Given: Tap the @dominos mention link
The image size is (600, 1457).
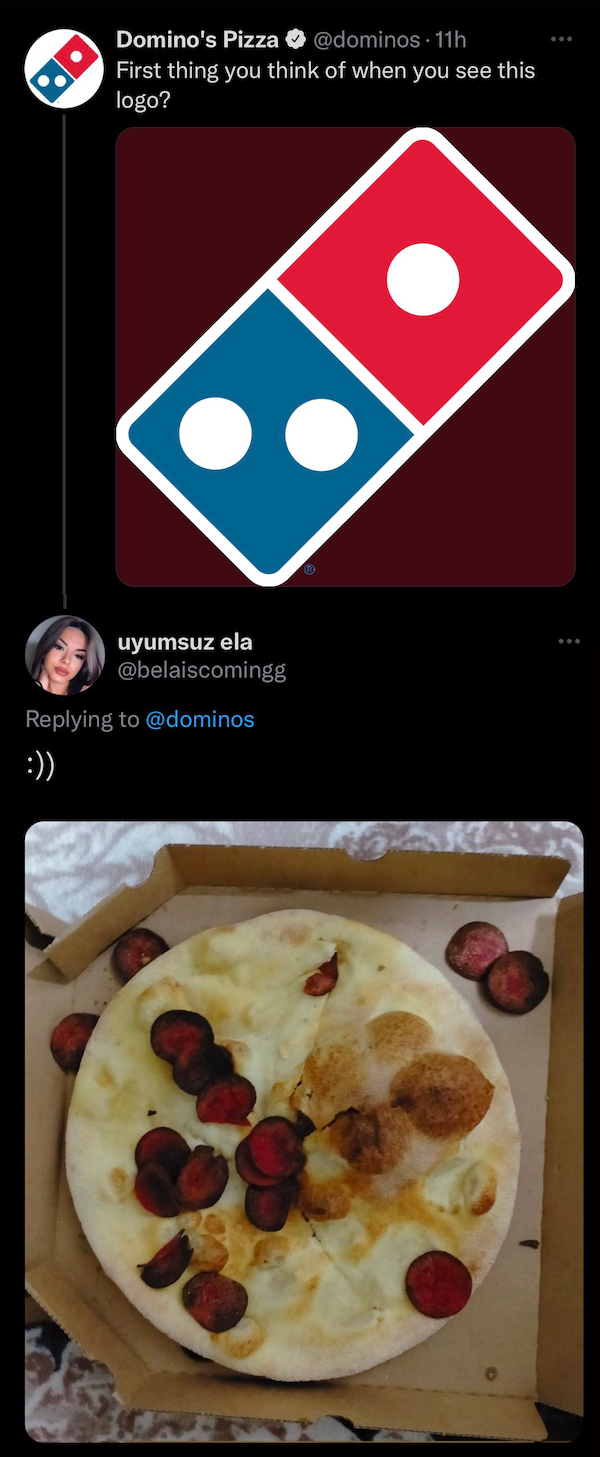Looking at the screenshot, I should coord(200,719).
